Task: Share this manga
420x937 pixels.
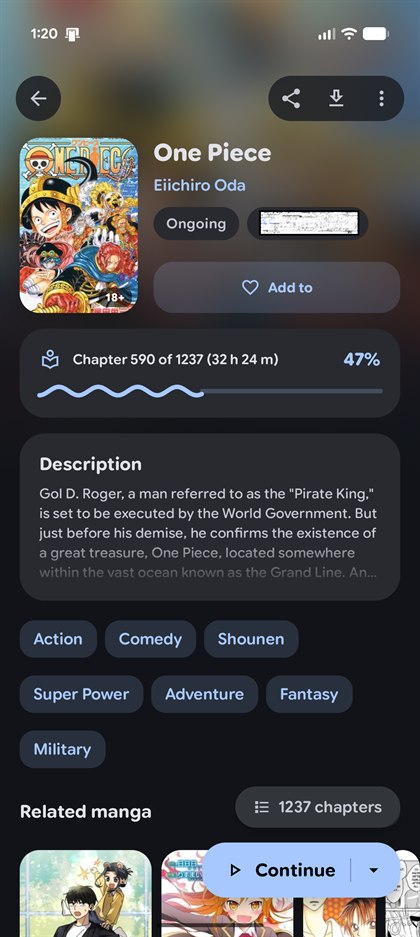Action: point(291,99)
